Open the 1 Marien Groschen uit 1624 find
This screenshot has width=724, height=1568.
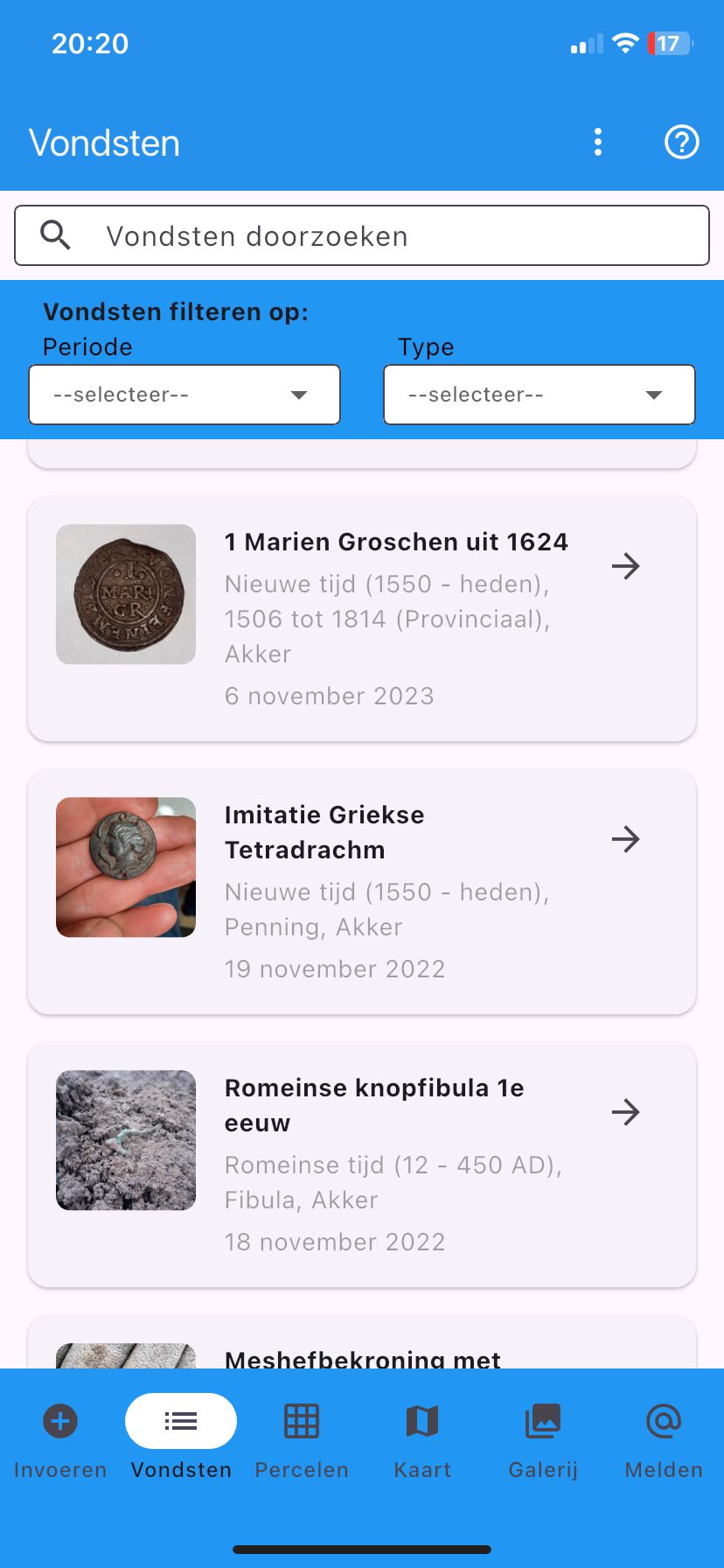click(362, 619)
